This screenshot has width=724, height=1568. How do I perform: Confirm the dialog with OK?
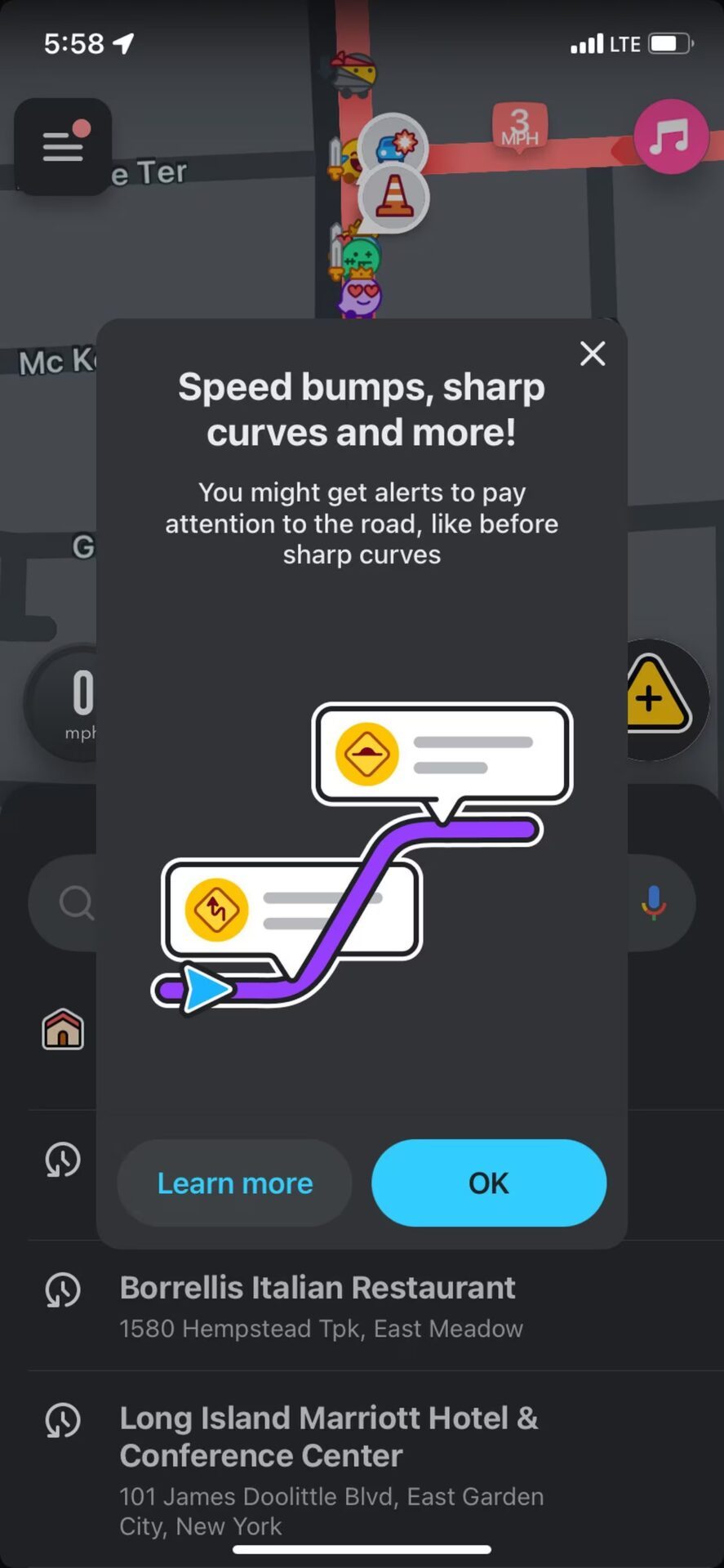click(x=488, y=1183)
